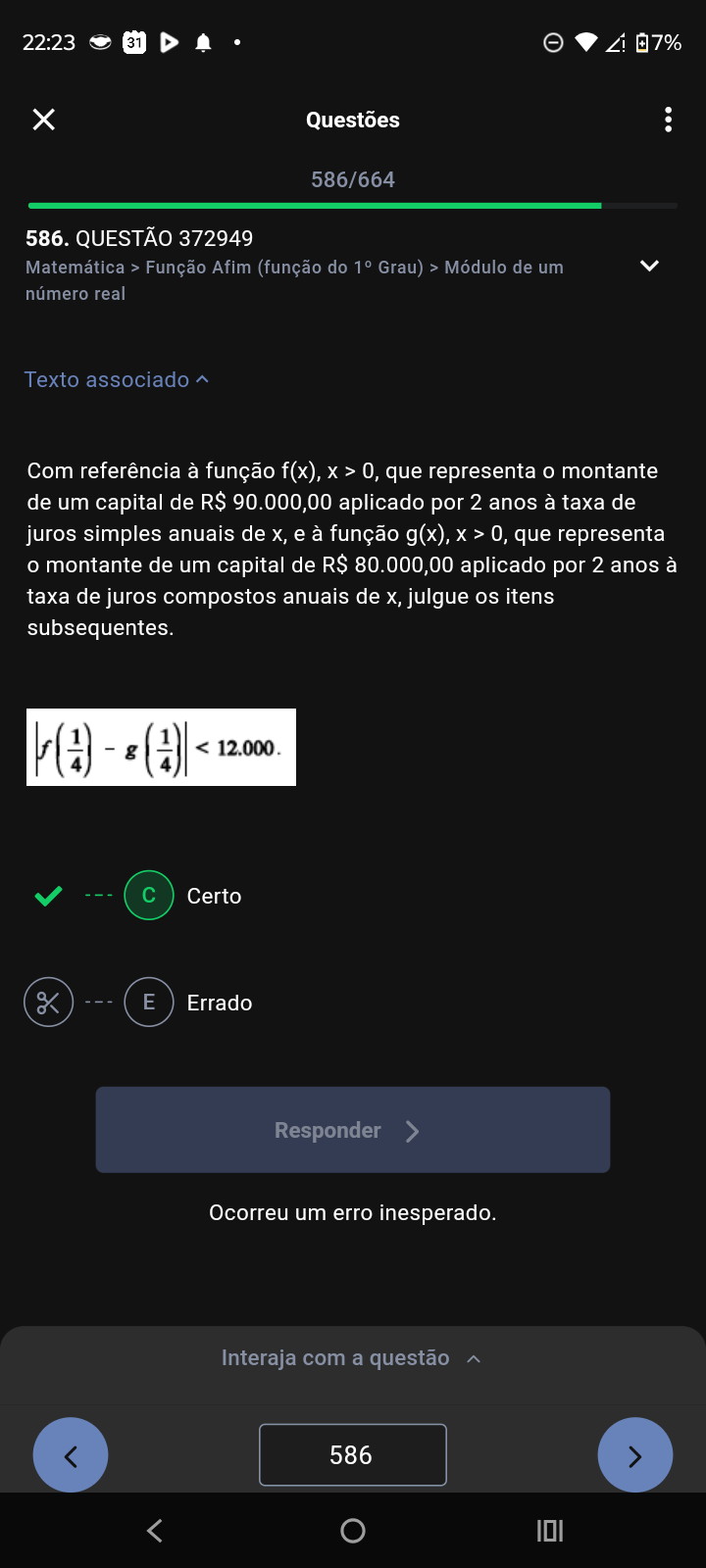Open the formula image of the question
Screen dimensions: 706x1568
point(161,747)
